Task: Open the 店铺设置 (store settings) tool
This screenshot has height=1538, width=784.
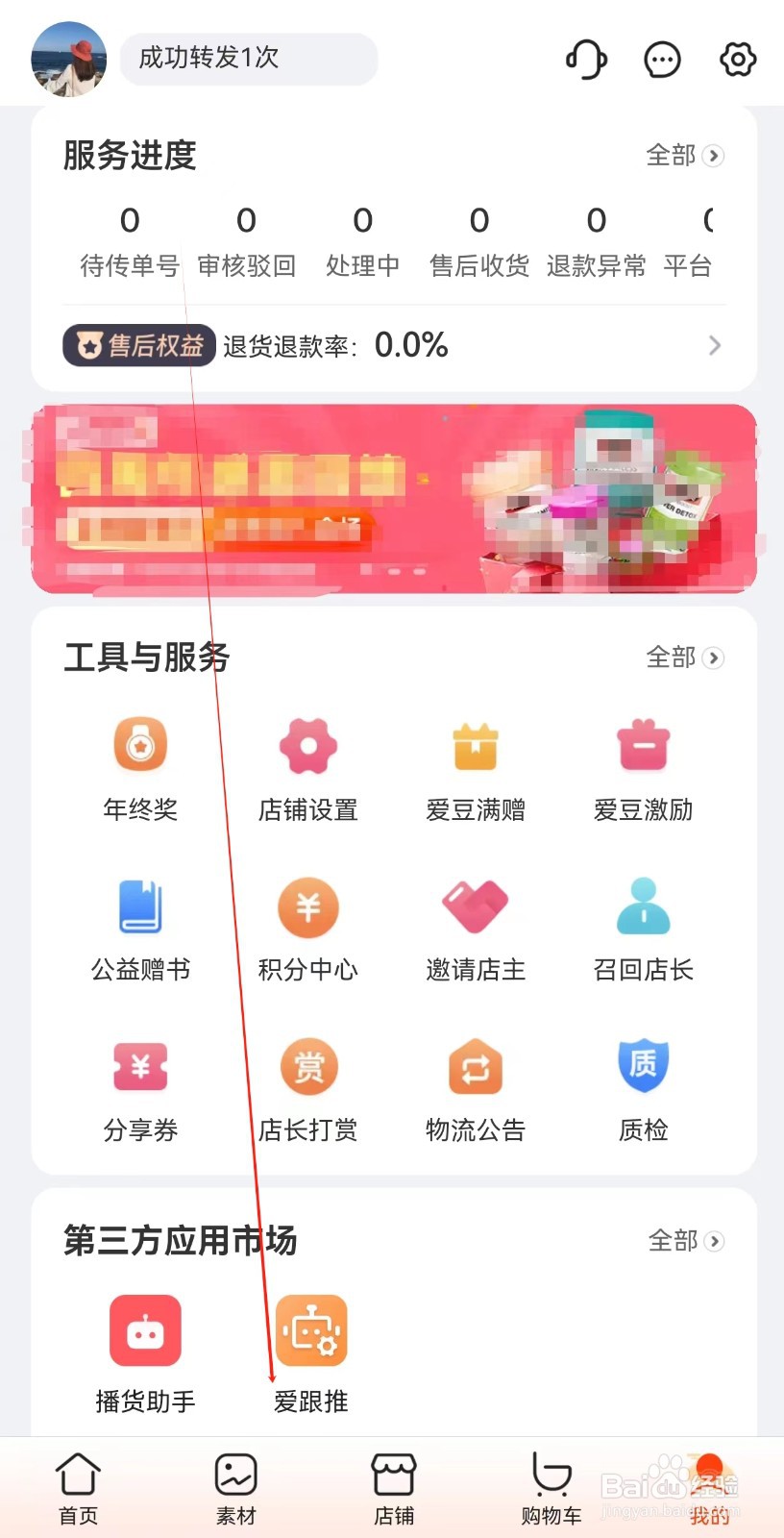Action: [x=307, y=764]
